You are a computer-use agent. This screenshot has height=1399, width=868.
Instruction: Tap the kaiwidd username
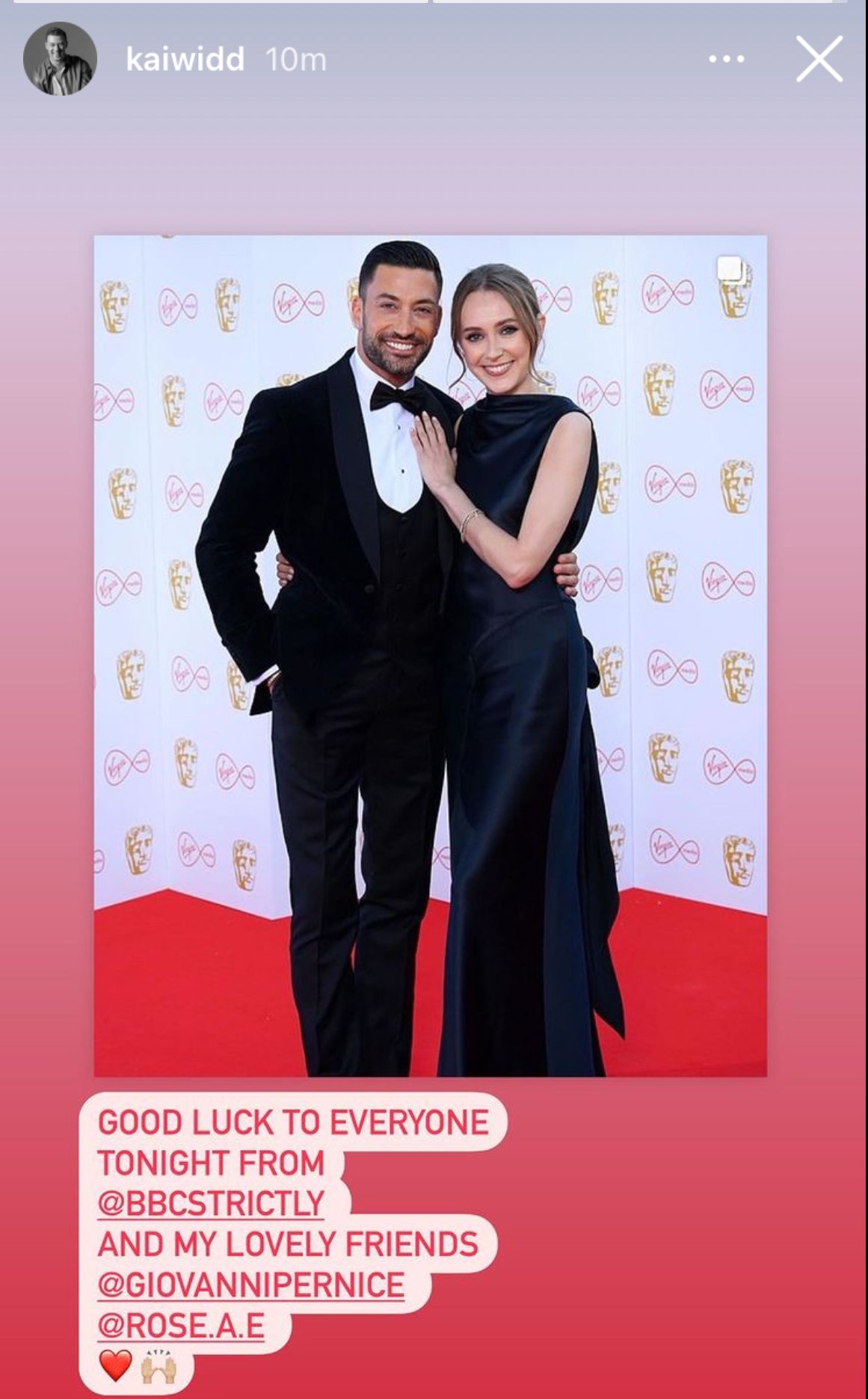[x=185, y=60]
